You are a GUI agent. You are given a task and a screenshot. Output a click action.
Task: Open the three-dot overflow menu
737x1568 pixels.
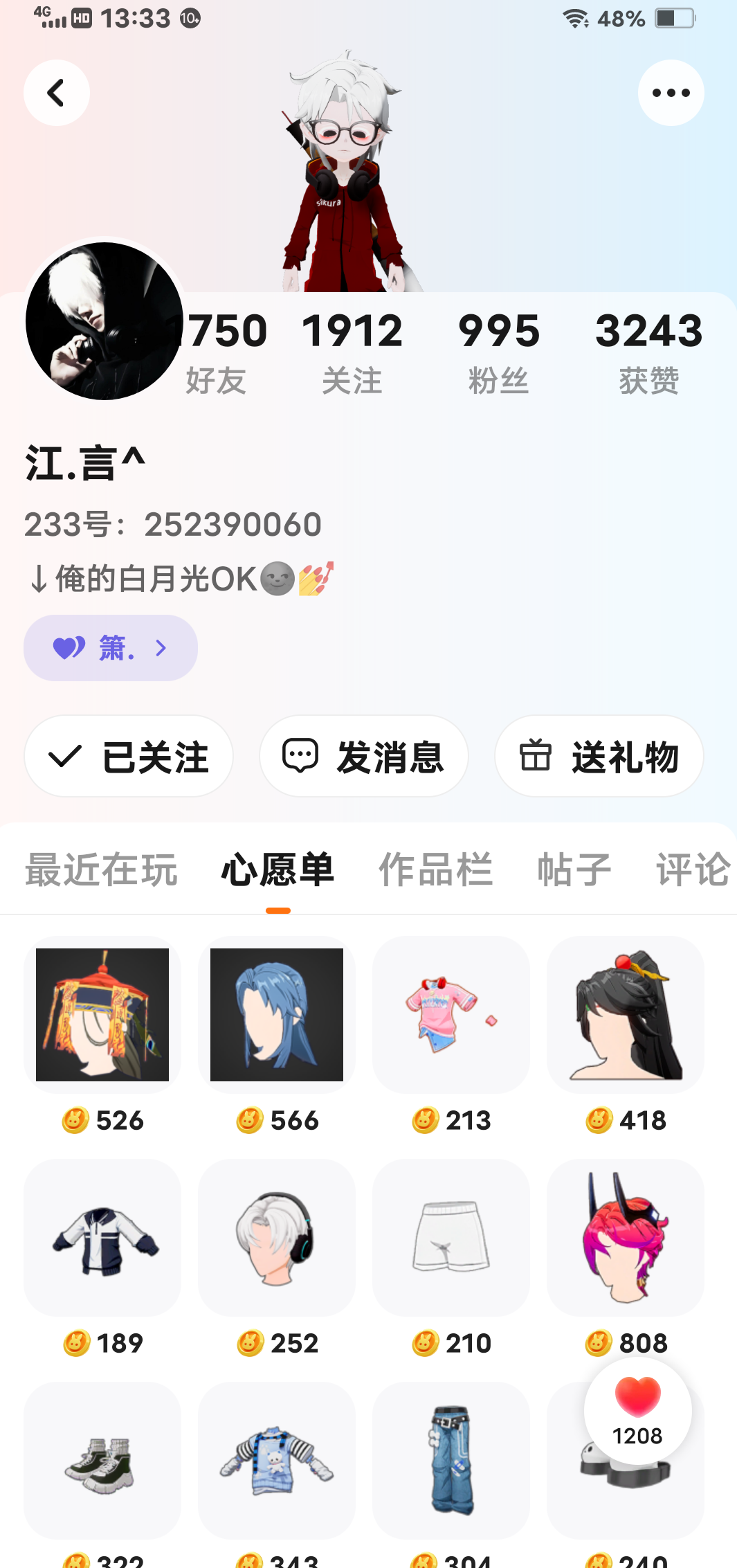pos(671,93)
